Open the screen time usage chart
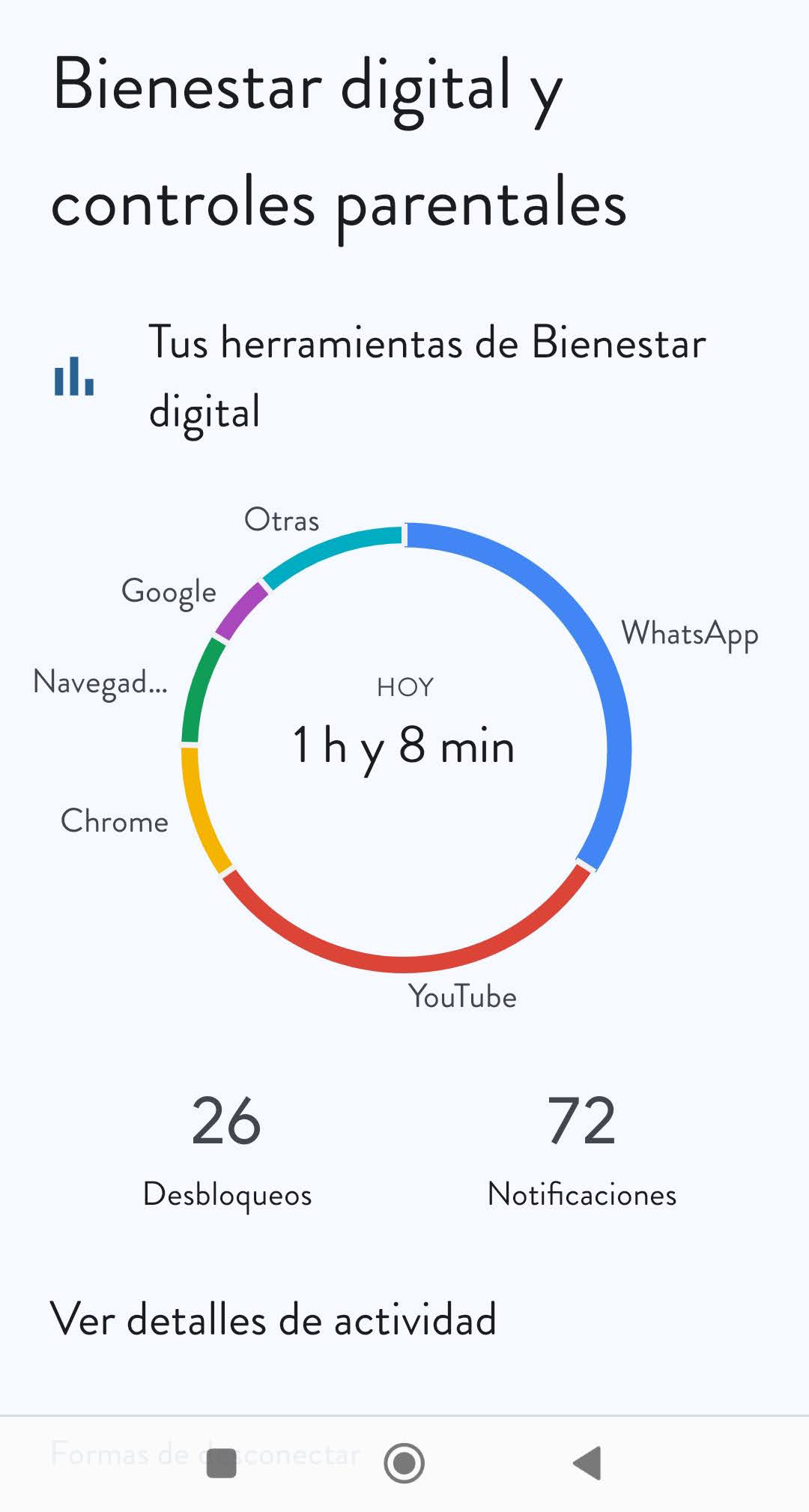This screenshot has height=1512, width=809. click(x=404, y=747)
